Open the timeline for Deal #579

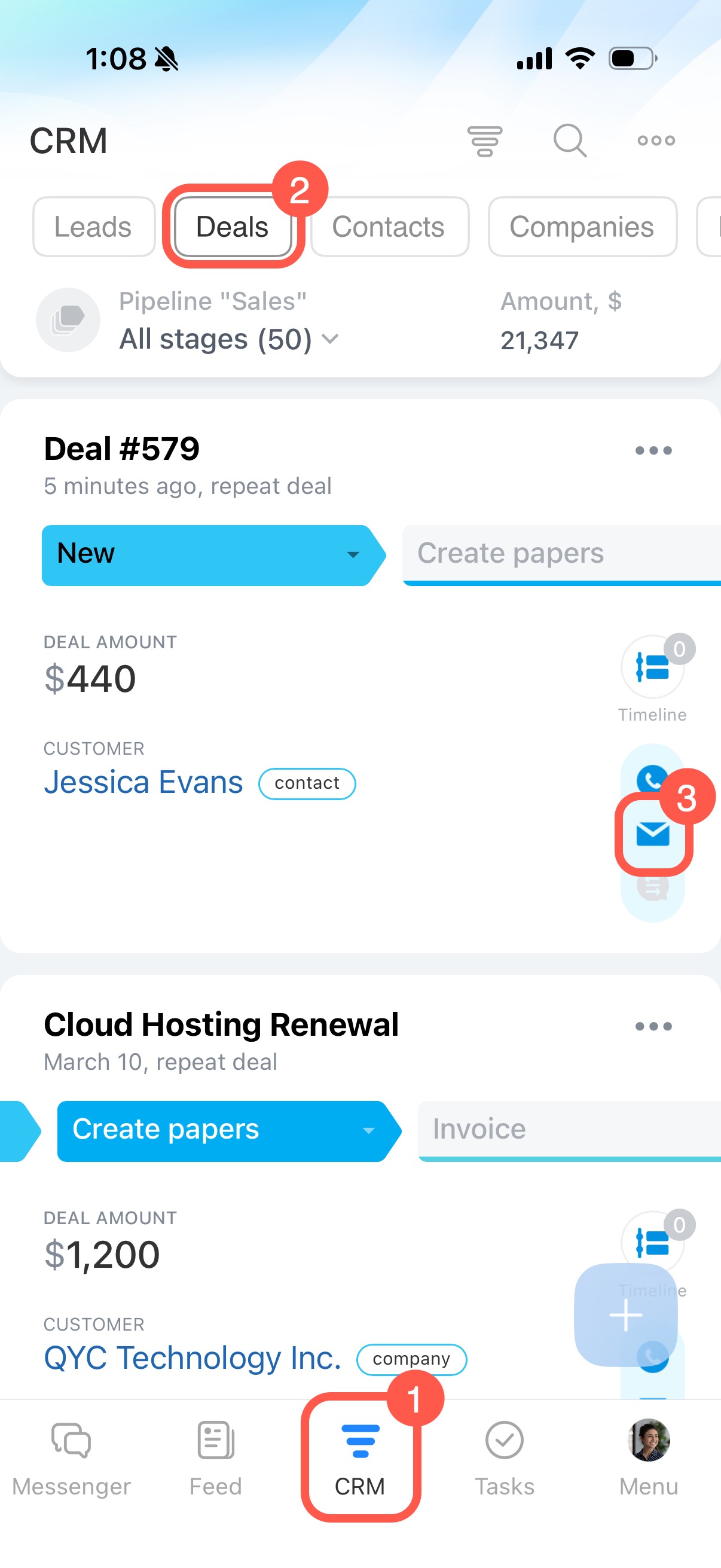point(652,668)
